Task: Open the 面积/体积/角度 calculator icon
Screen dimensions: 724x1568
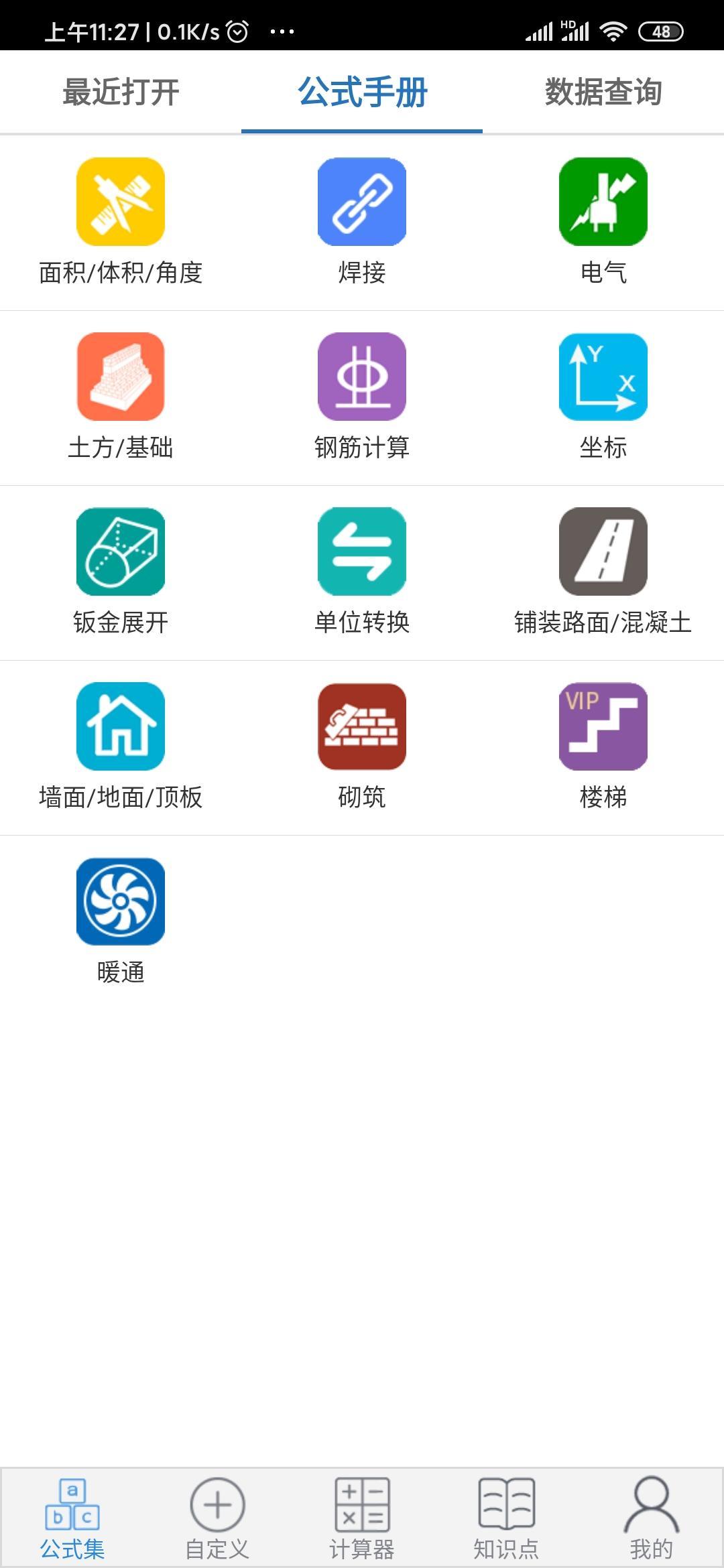Action: (x=121, y=204)
